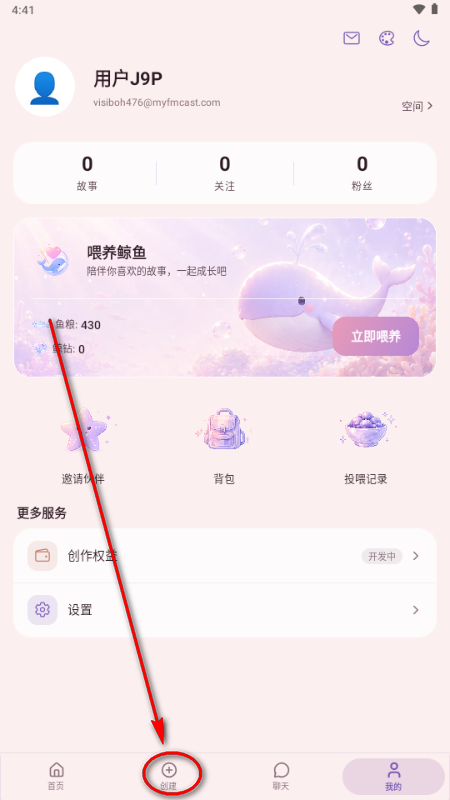Open the theme palette icon

coord(387,38)
